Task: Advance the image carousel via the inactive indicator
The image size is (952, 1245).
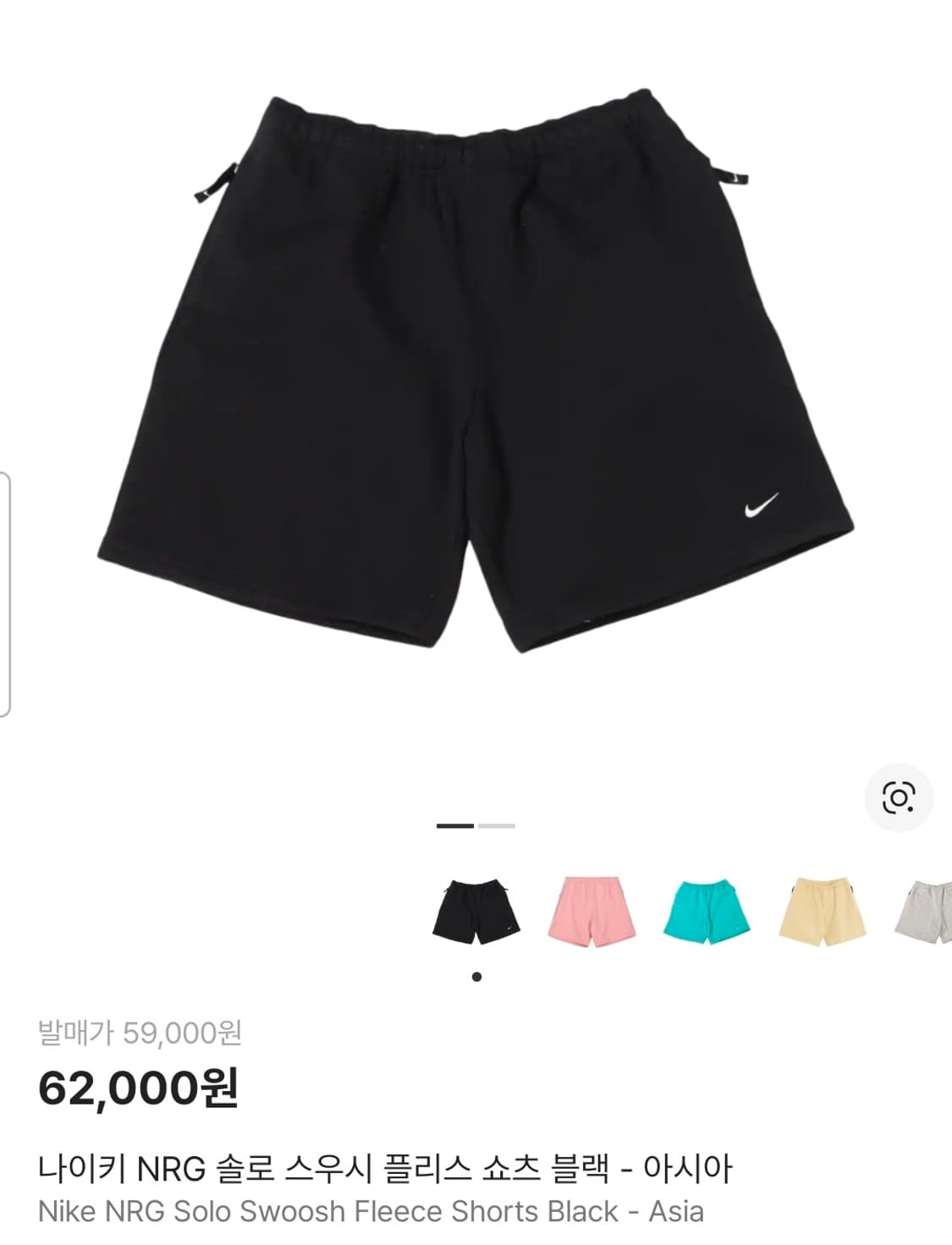Action: [x=498, y=825]
